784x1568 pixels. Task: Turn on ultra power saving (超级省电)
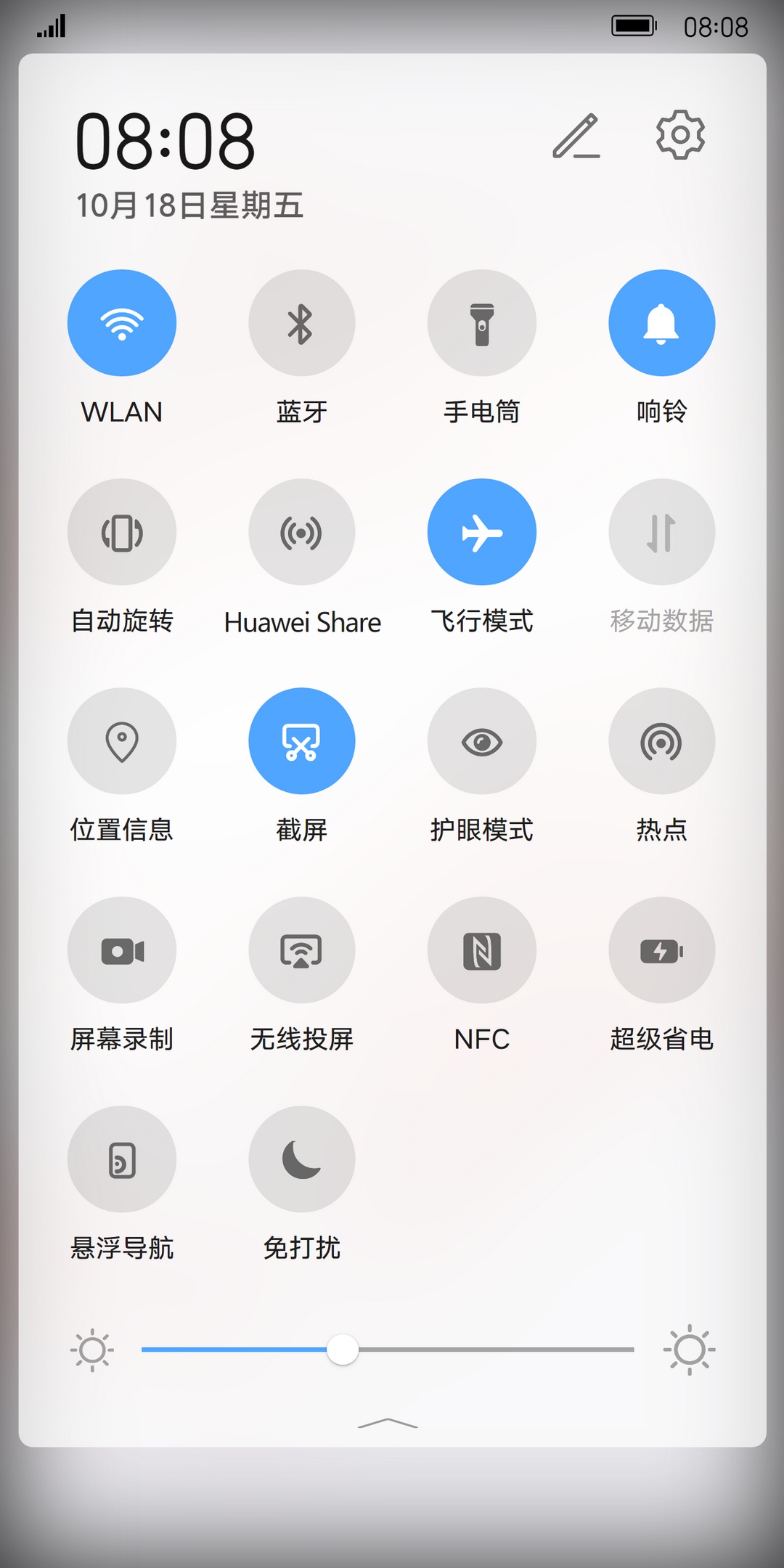(661, 950)
